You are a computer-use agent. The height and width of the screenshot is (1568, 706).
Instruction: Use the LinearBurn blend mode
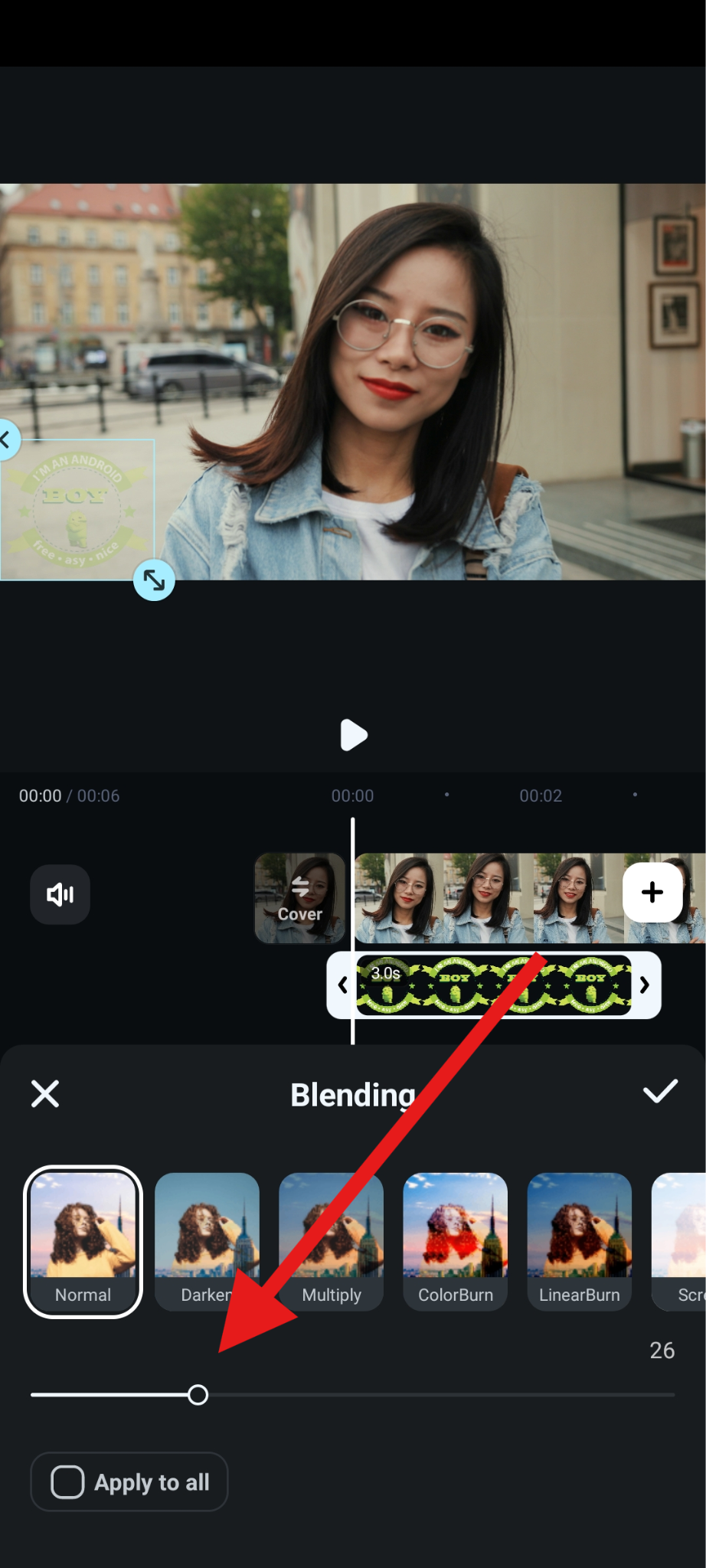[580, 1241]
